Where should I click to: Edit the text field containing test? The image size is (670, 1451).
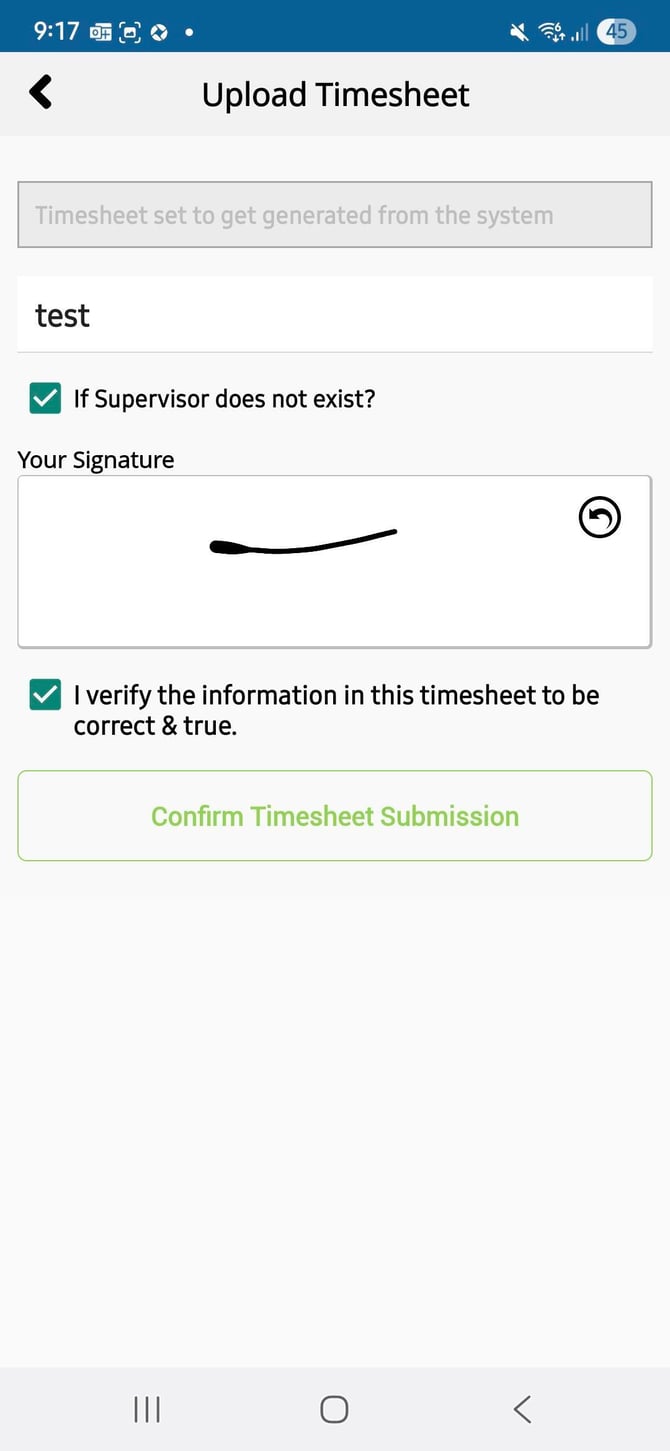point(334,315)
